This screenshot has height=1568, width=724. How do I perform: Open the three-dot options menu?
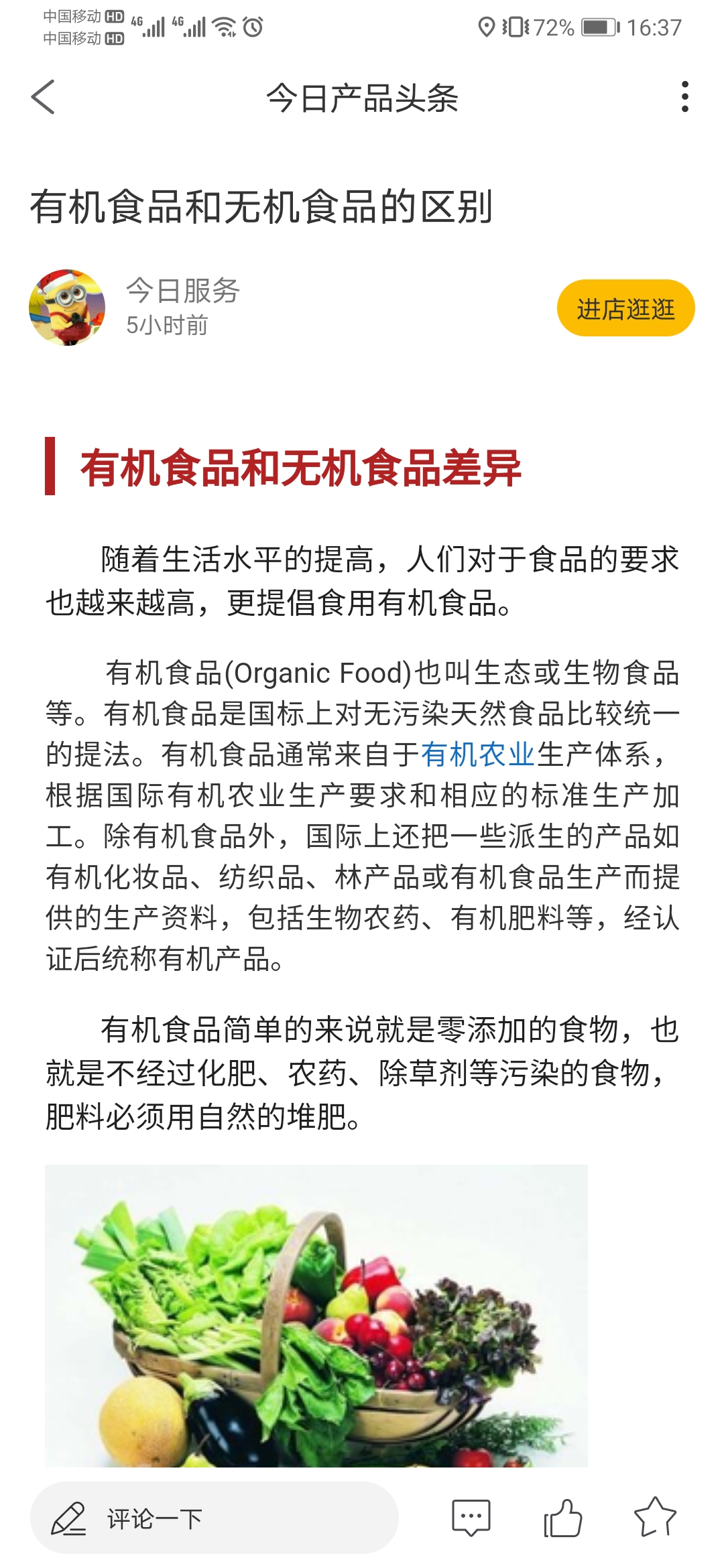[684, 98]
